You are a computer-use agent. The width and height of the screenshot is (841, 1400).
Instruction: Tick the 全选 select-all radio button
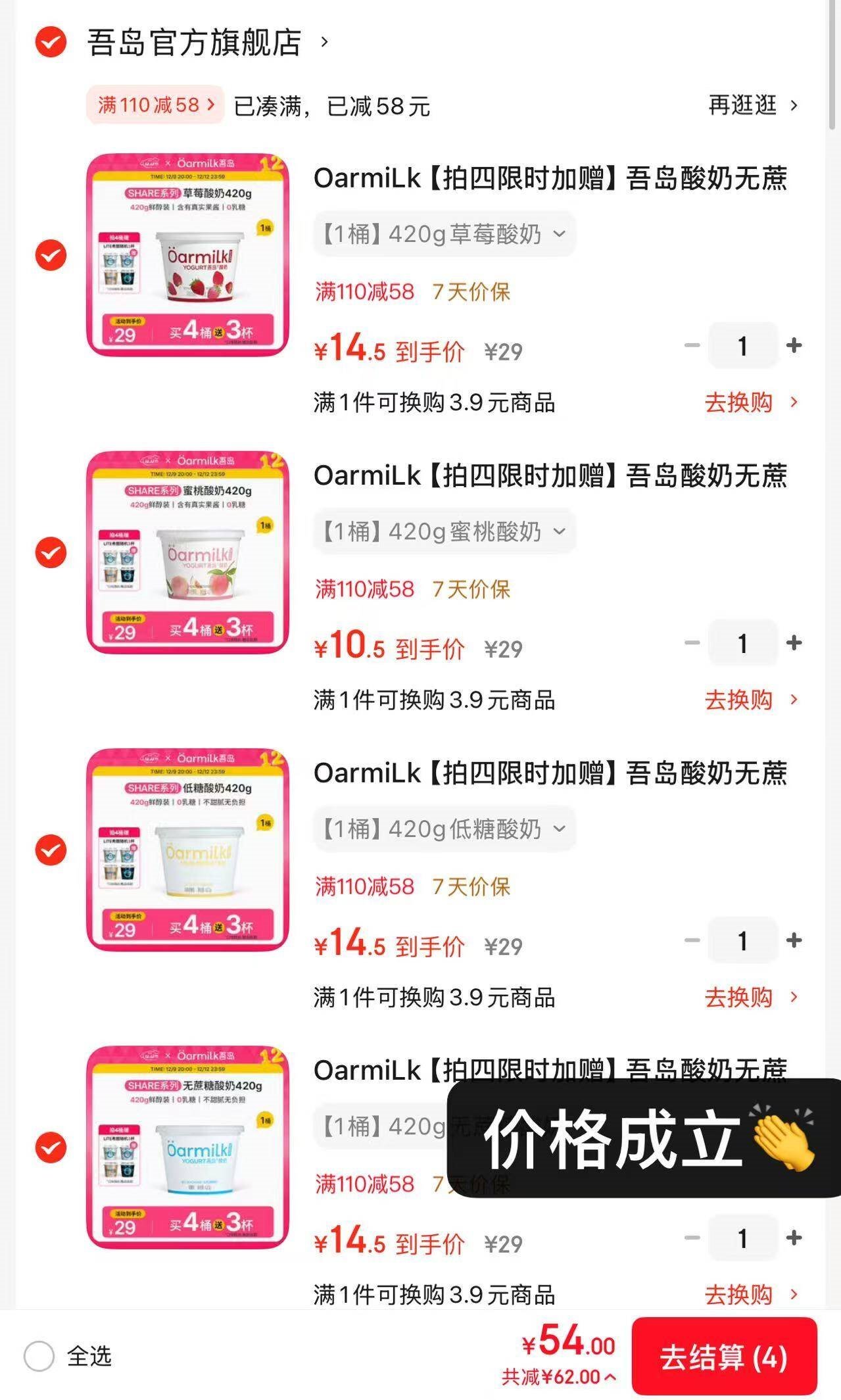(39, 1356)
